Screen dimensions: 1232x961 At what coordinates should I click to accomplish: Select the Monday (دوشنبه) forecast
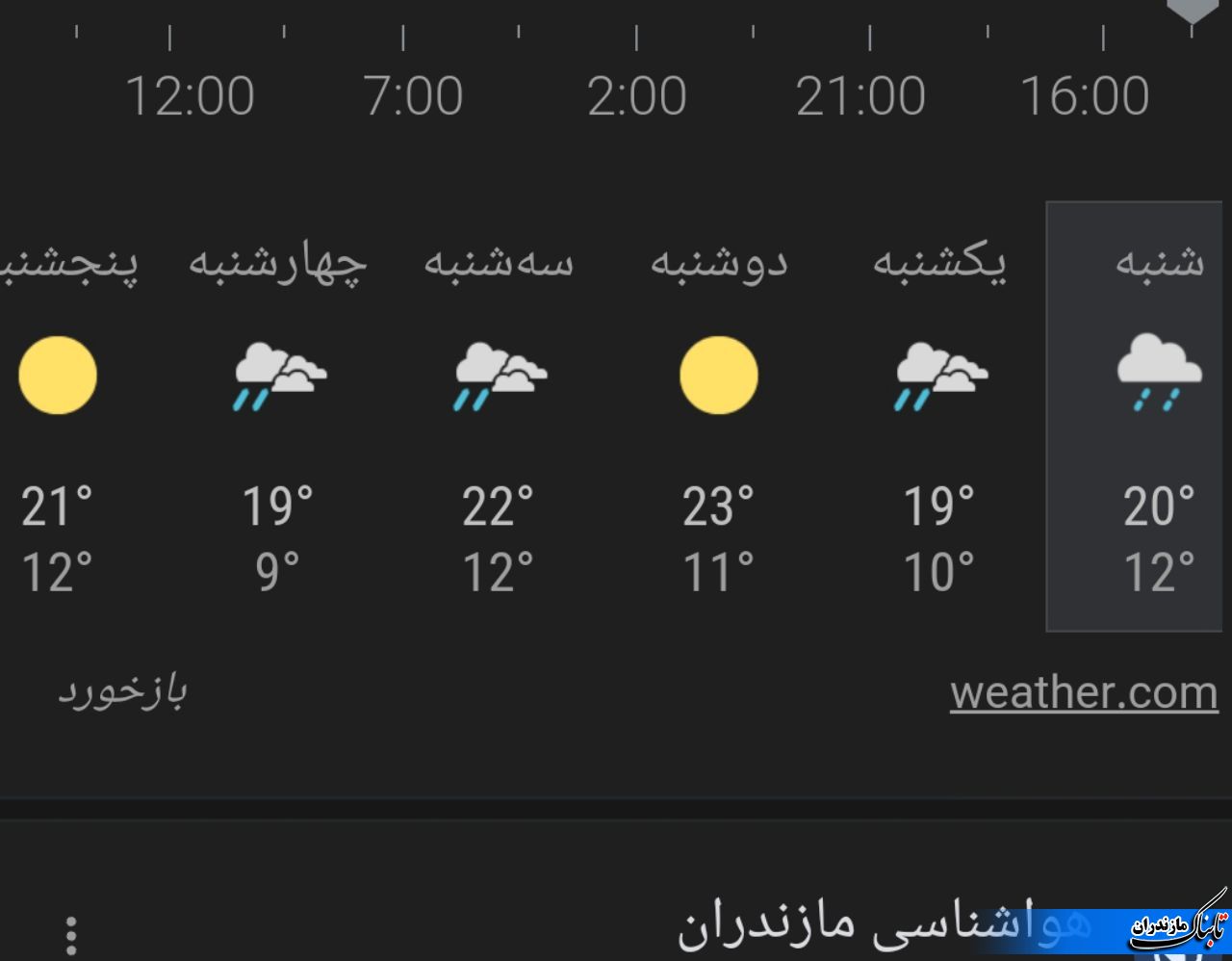pos(718,416)
